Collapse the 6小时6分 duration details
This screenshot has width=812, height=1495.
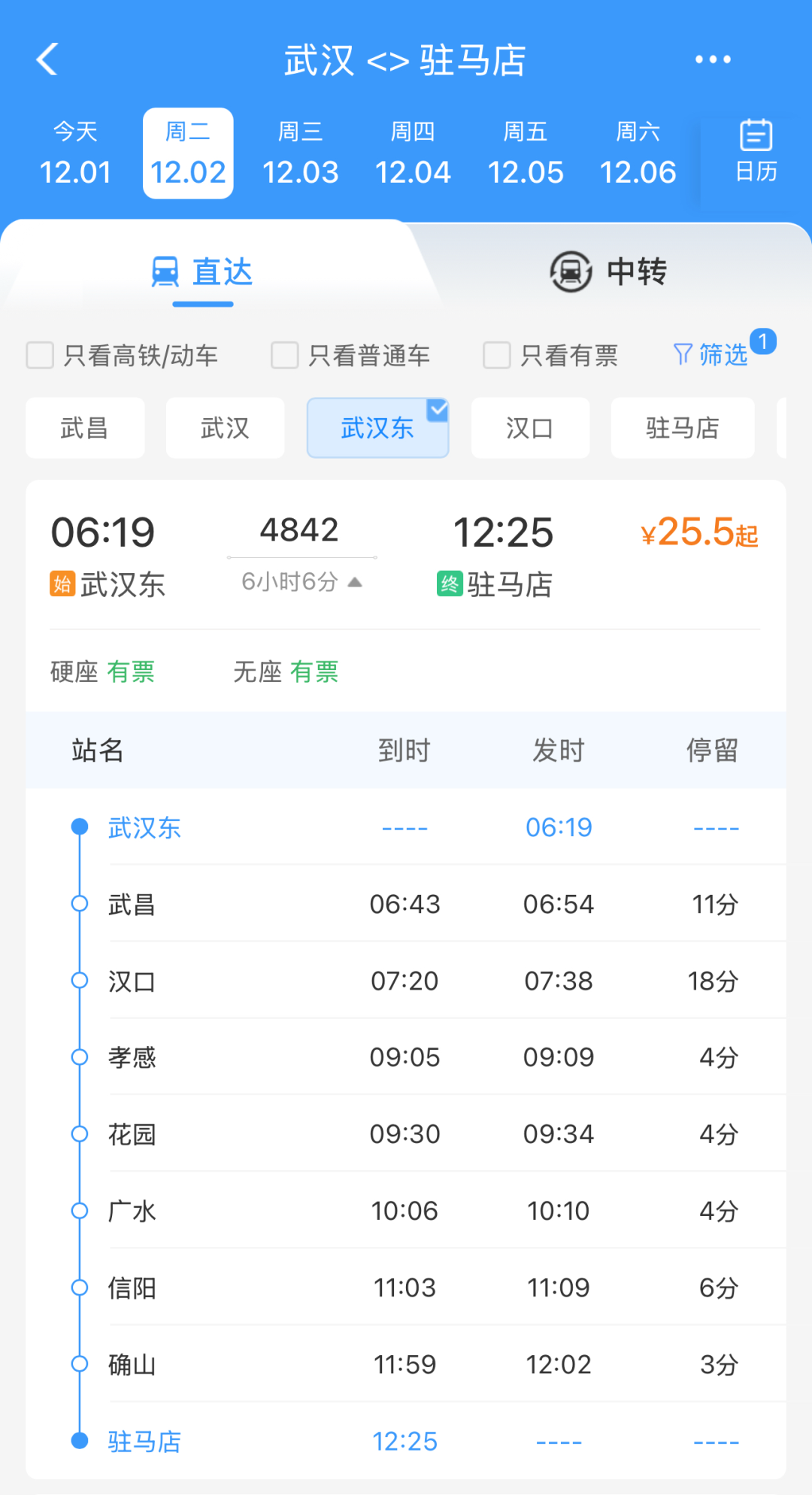click(x=355, y=581)
